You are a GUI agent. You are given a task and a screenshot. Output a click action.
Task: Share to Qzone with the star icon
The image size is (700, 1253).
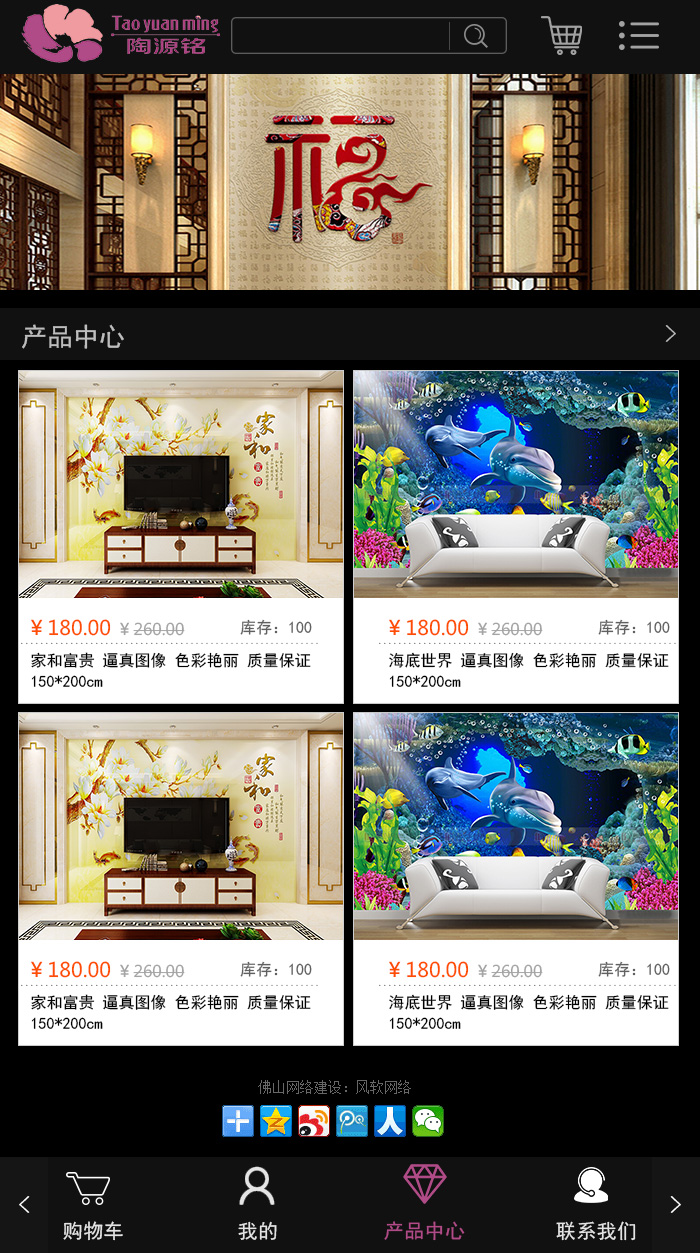(x=276, y=1121)
